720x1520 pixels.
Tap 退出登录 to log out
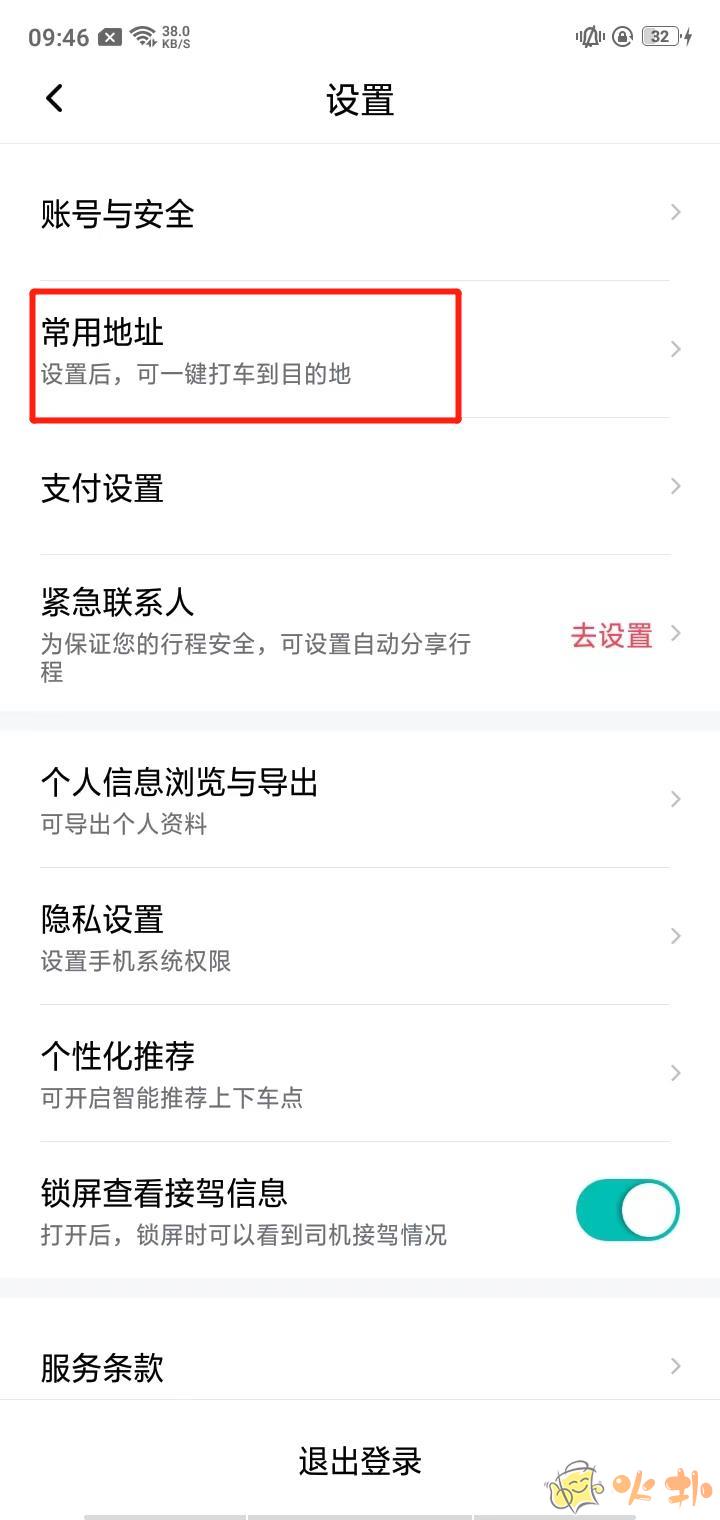click(360, 1461)
